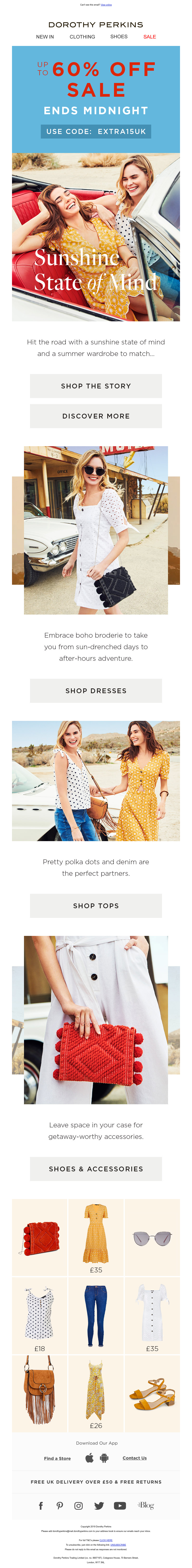Open the Find a Store link

pos(57,1458)
